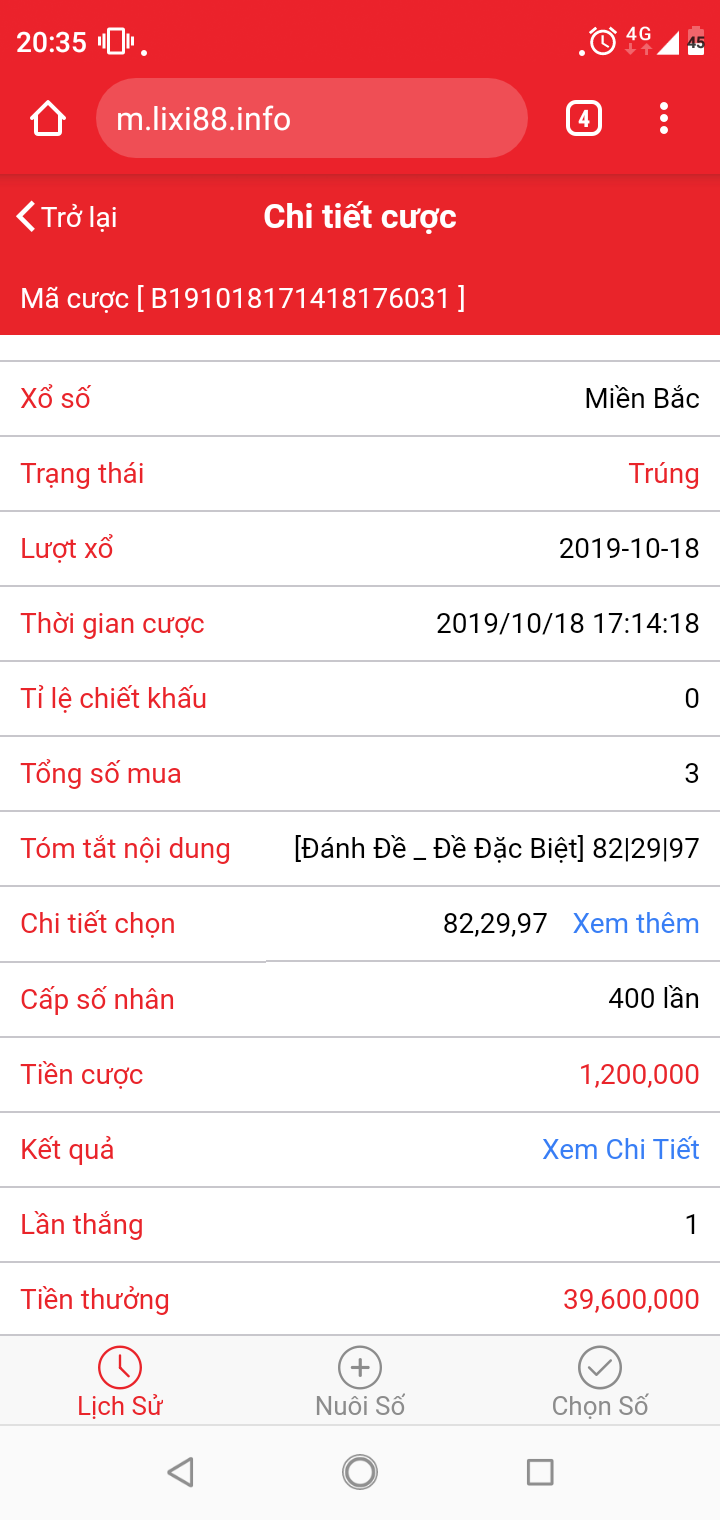Open the browser home page
Viewport: 720px width, 1520px height.
coord(48,119)
